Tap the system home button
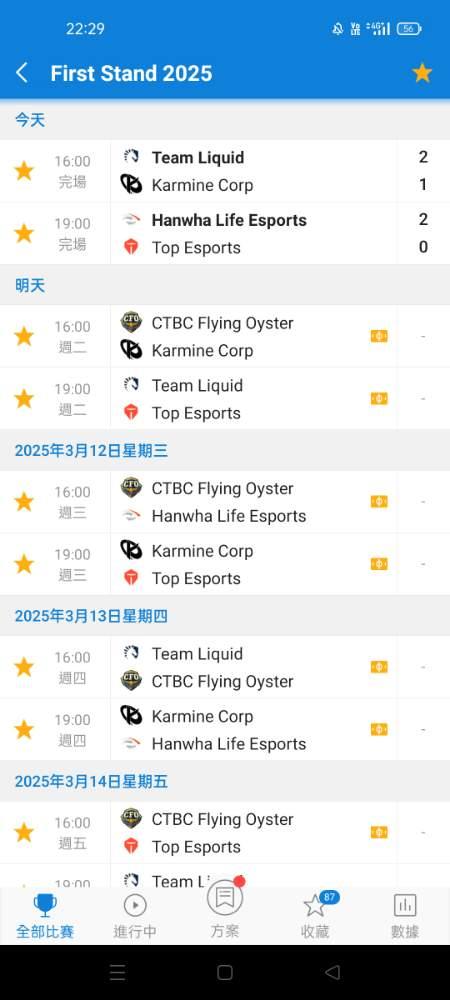Image resolution: width=450 pixels, height=1000 pixels. pyautogui.click(x=225, y=973)
